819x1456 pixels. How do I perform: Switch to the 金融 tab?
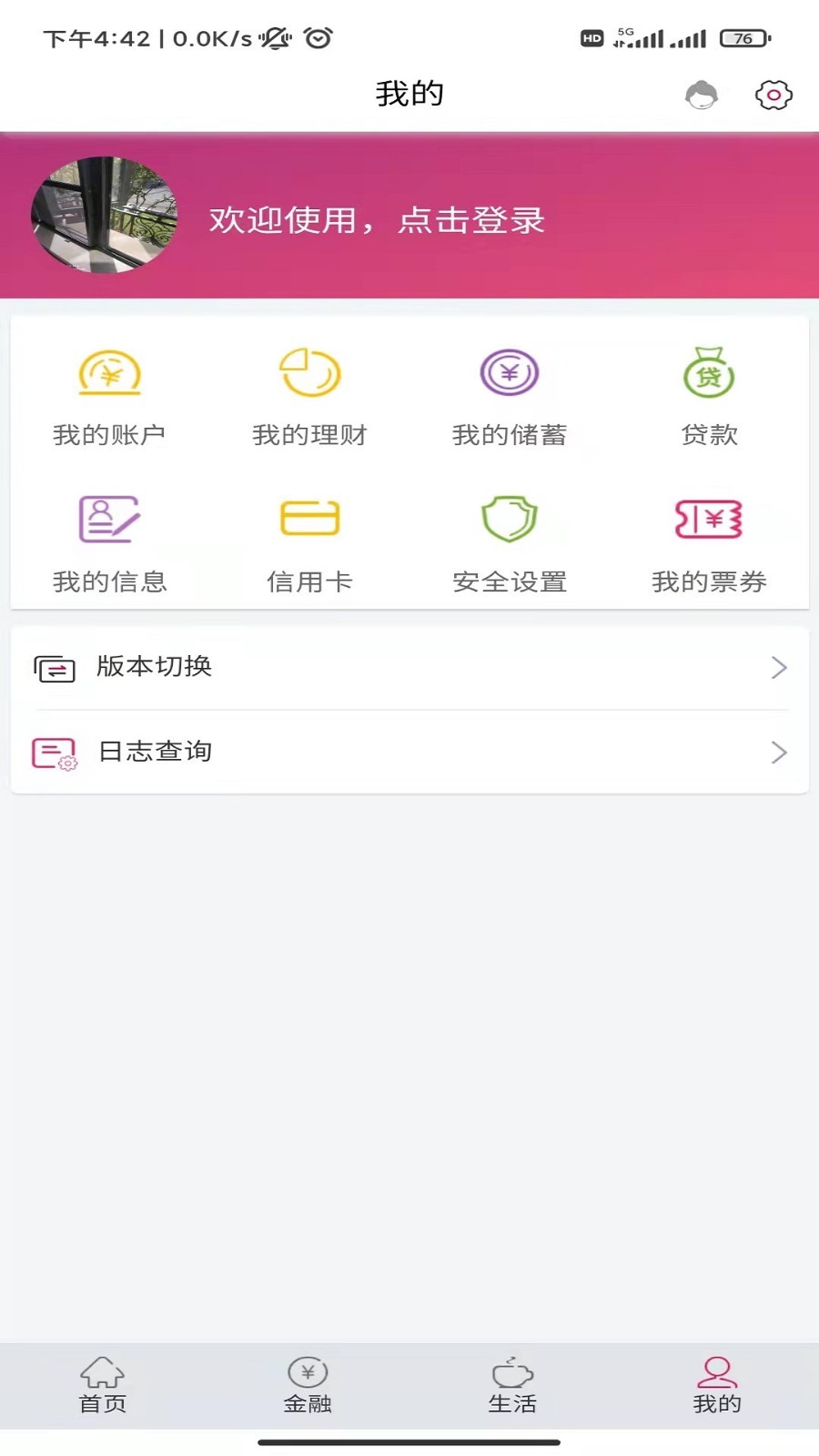(308, 1385)
